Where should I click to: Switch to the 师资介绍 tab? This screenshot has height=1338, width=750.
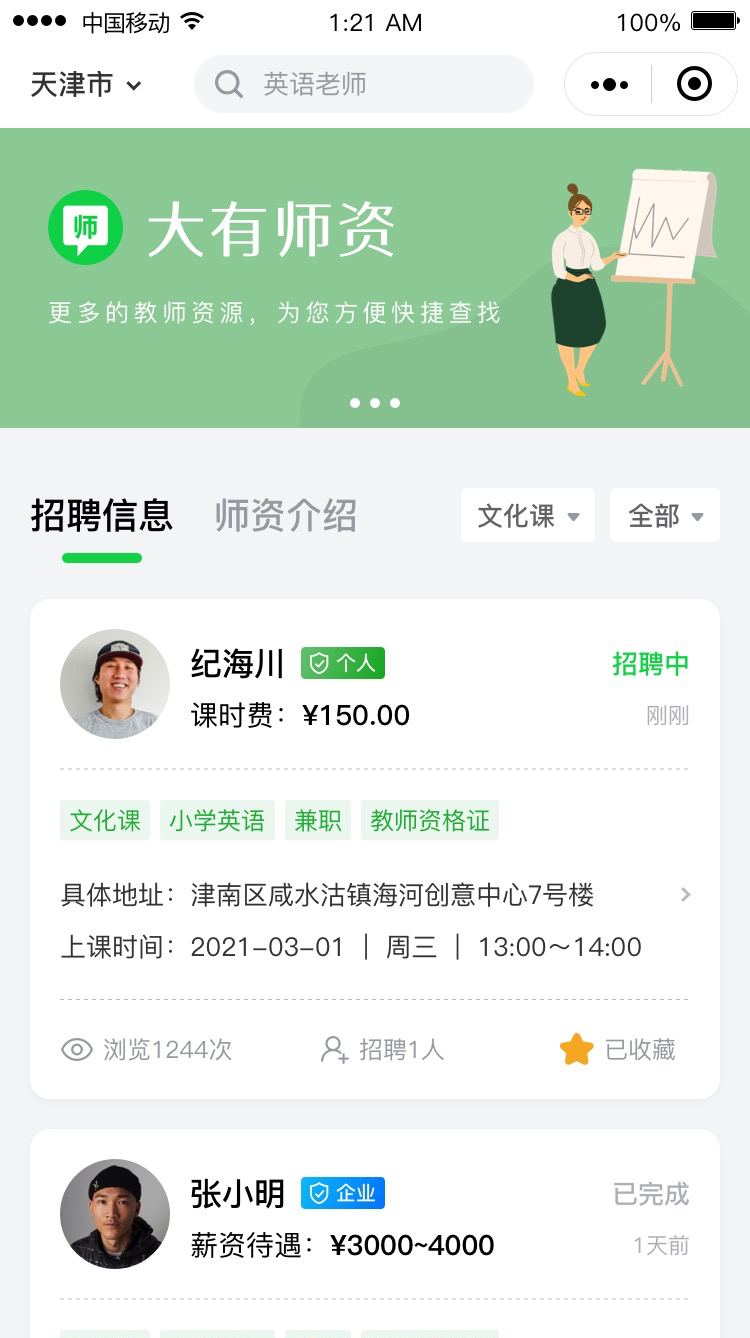click(286, 517)
